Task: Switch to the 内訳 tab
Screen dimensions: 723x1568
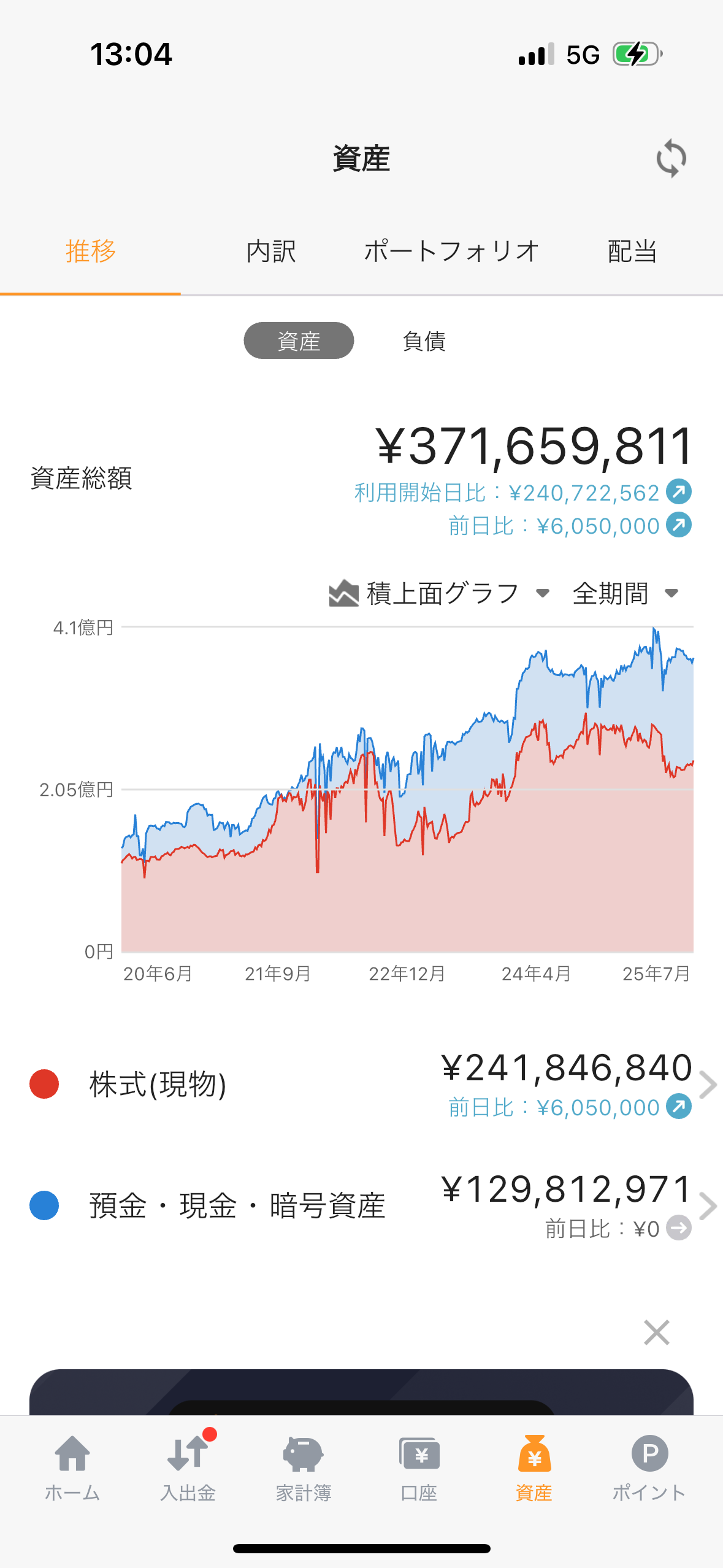Action: click(271, 252)
